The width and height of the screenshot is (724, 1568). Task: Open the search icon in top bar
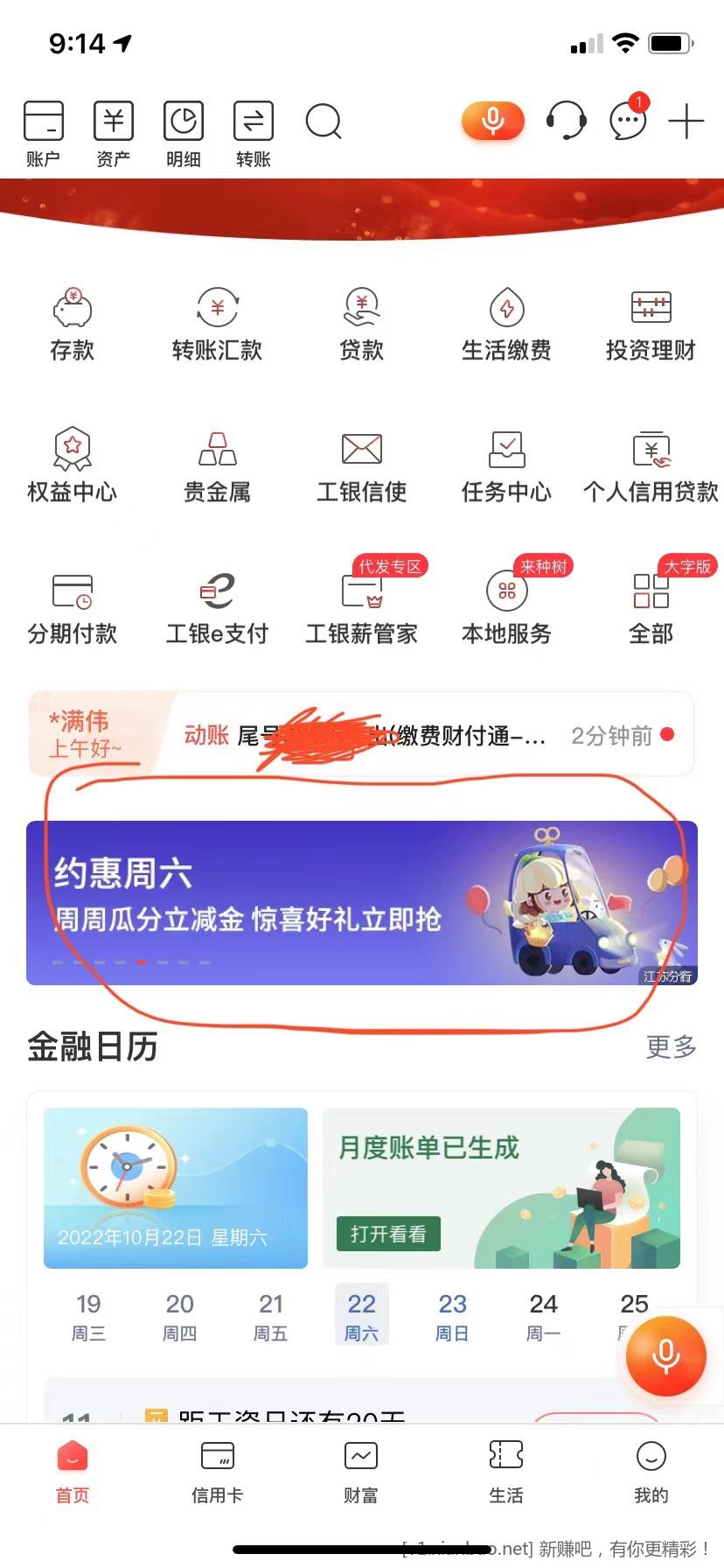(323, 122)
